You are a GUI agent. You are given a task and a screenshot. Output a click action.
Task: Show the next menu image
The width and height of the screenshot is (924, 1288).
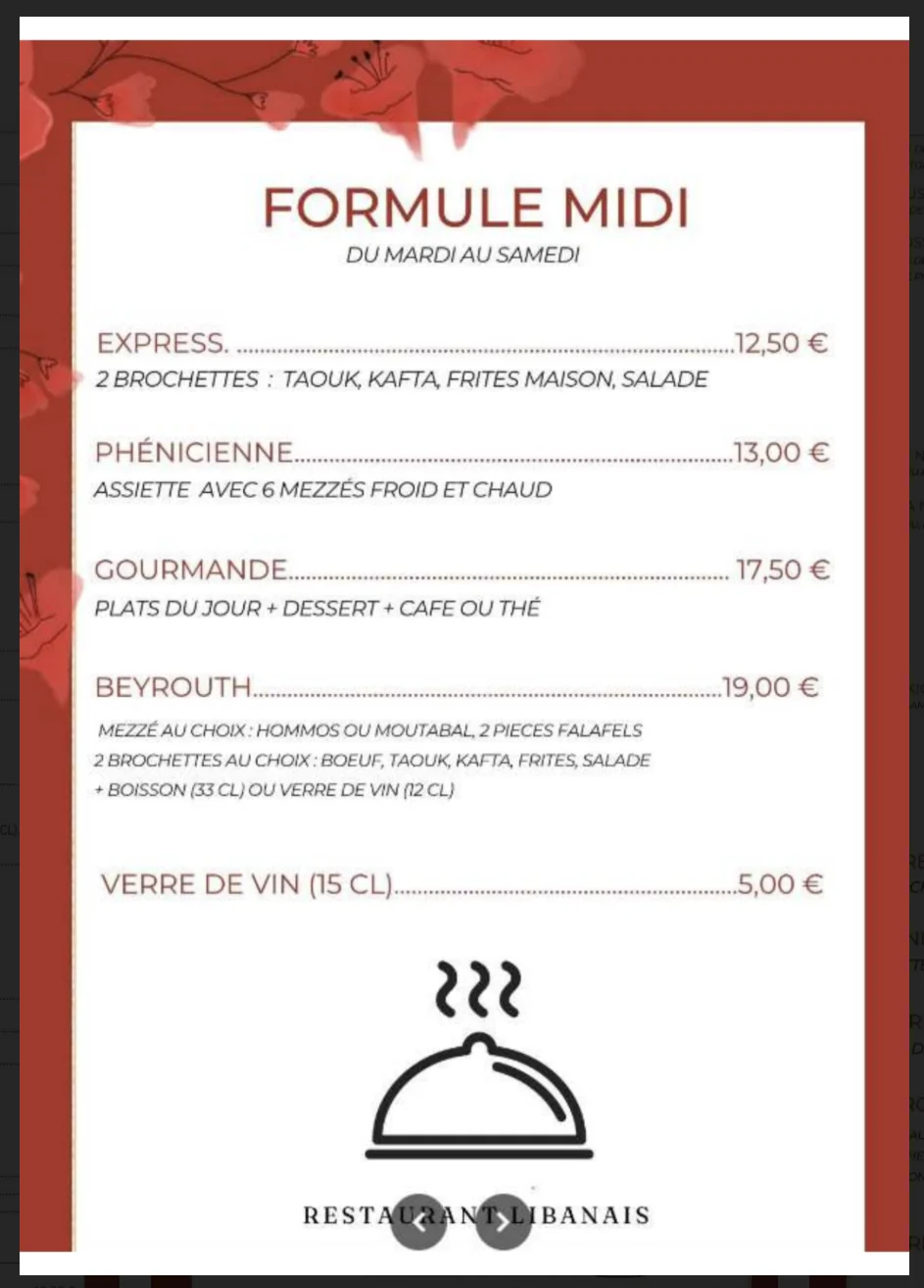[503, 1222]
